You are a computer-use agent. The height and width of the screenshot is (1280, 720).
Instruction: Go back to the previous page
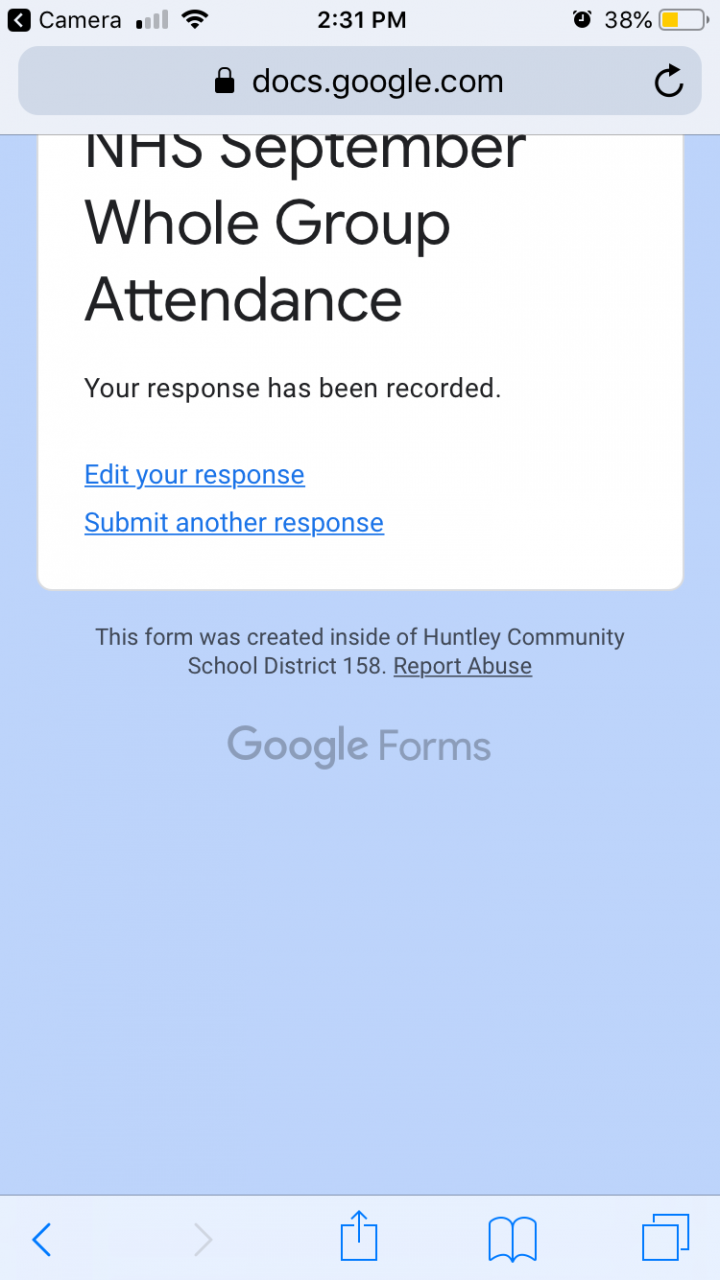(x=42, y=1240)
